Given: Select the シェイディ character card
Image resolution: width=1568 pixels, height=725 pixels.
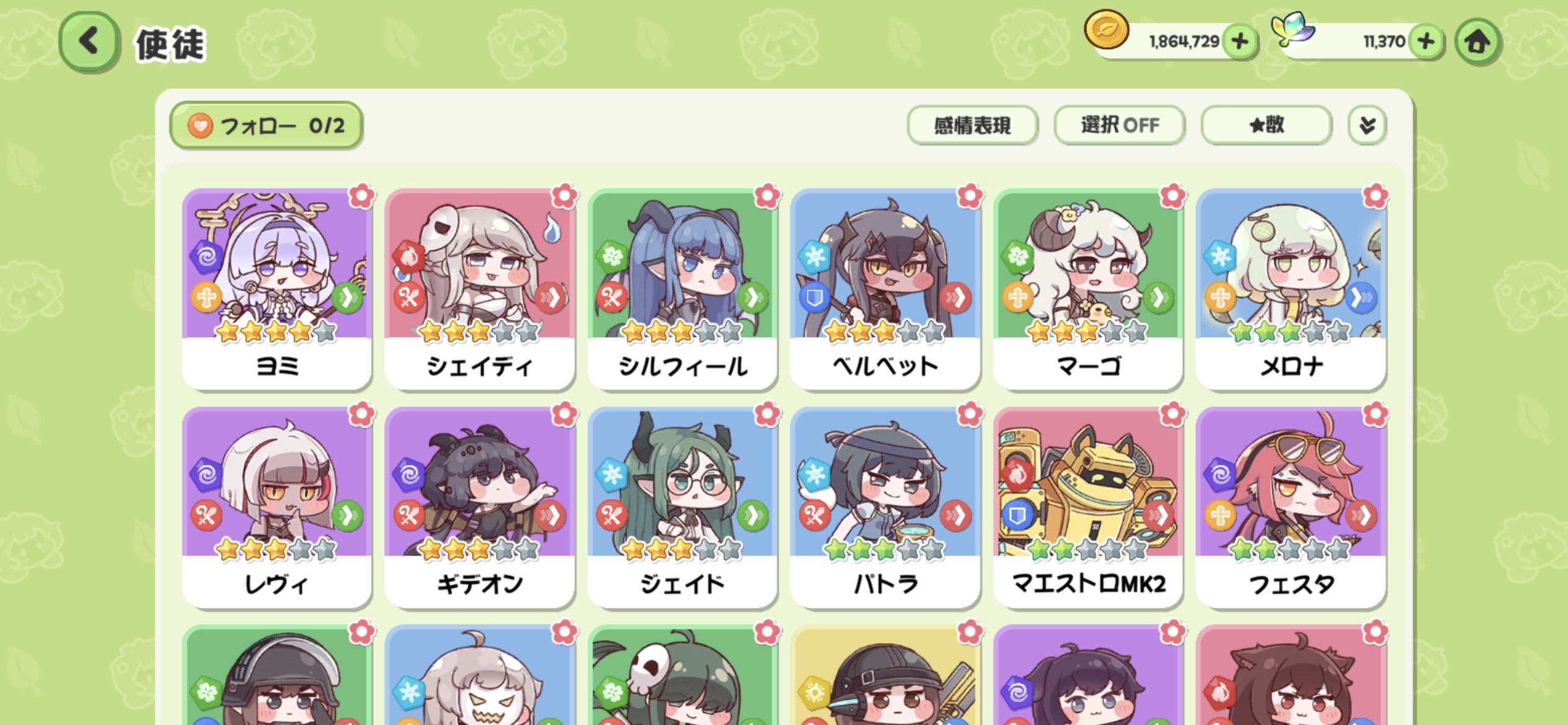Looking at the screenshot, I should click(479, 288).
